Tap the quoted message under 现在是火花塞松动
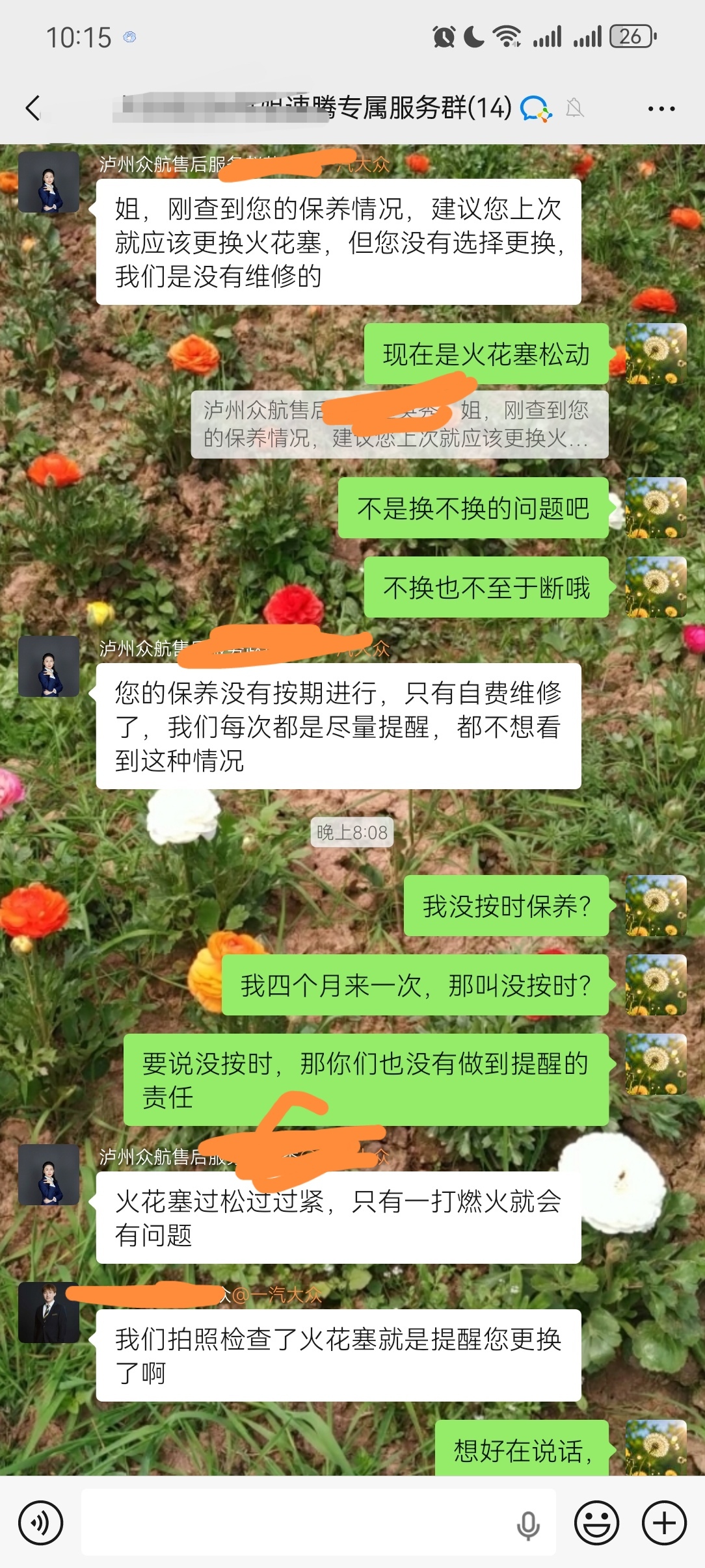The height and width of the screenshot is (1568, 705). [399, 425]
